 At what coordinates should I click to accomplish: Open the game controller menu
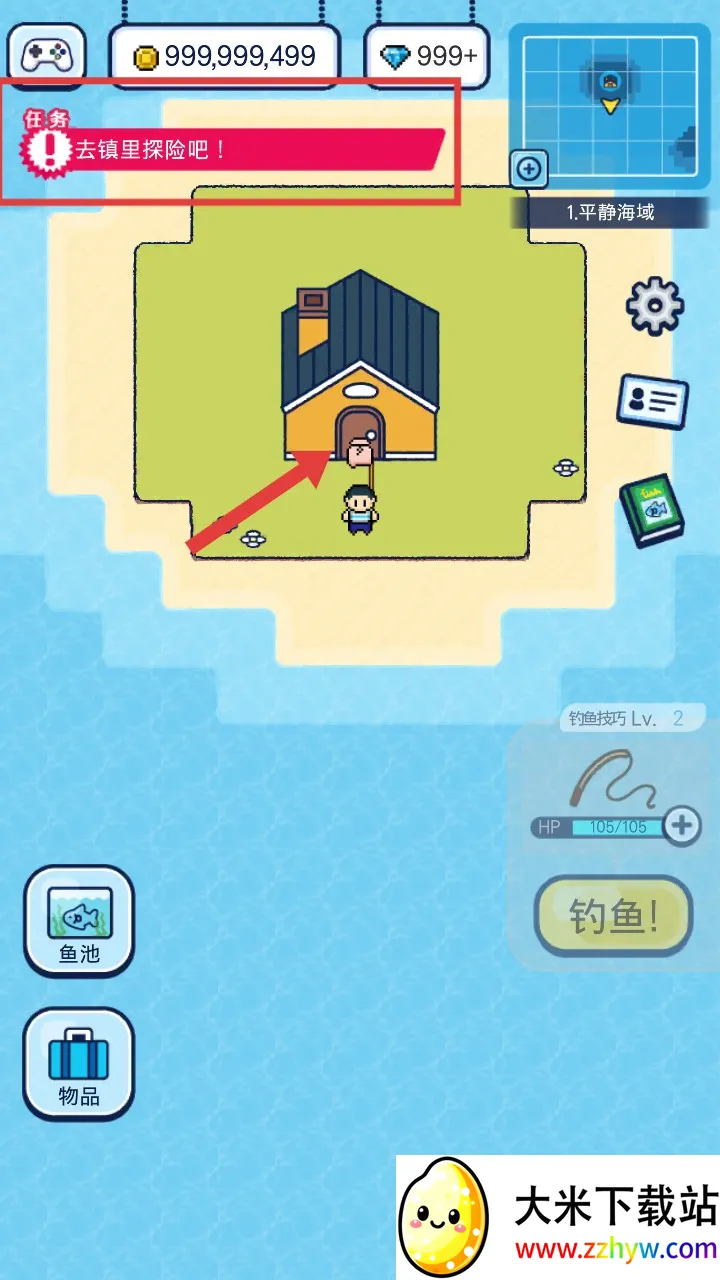(x=46, y=56)
